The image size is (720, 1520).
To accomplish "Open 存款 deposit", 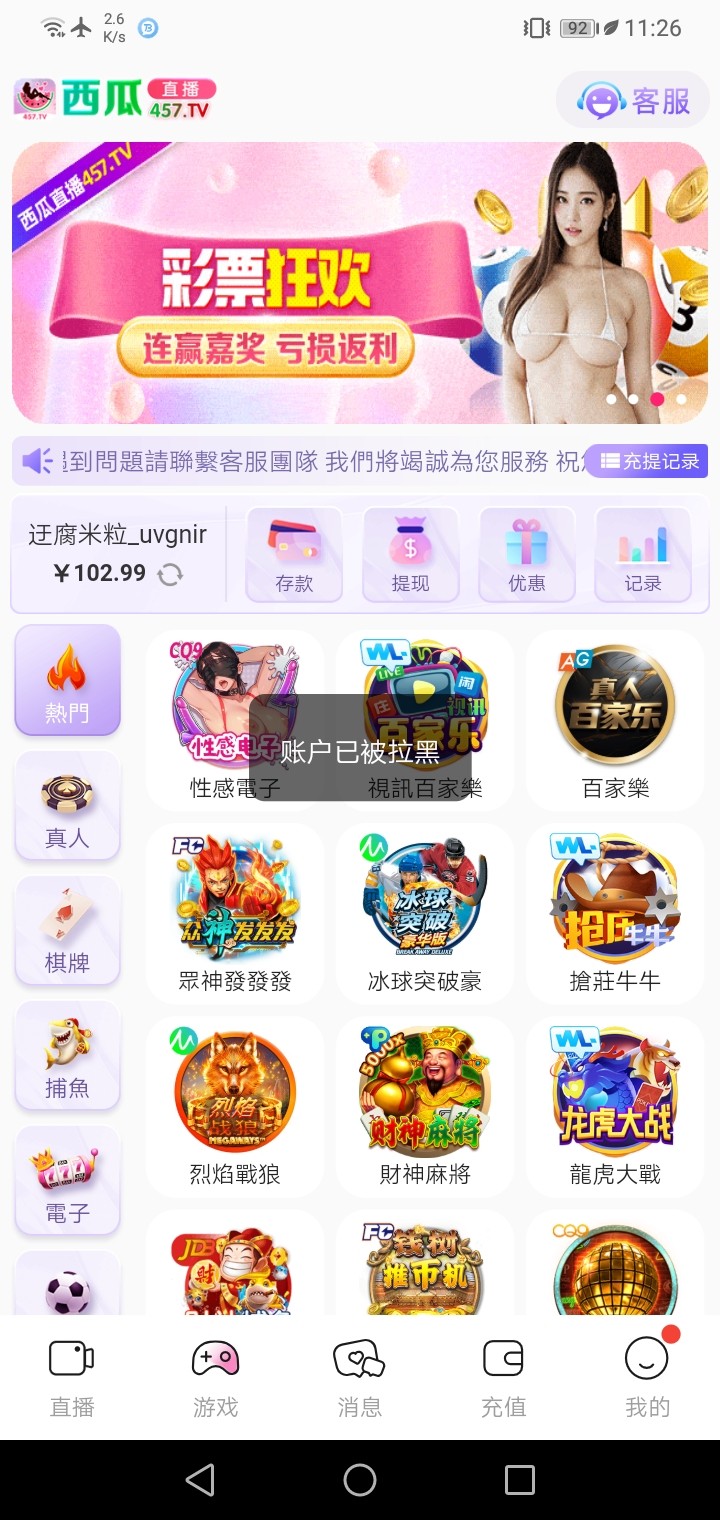I will point(294,555).
